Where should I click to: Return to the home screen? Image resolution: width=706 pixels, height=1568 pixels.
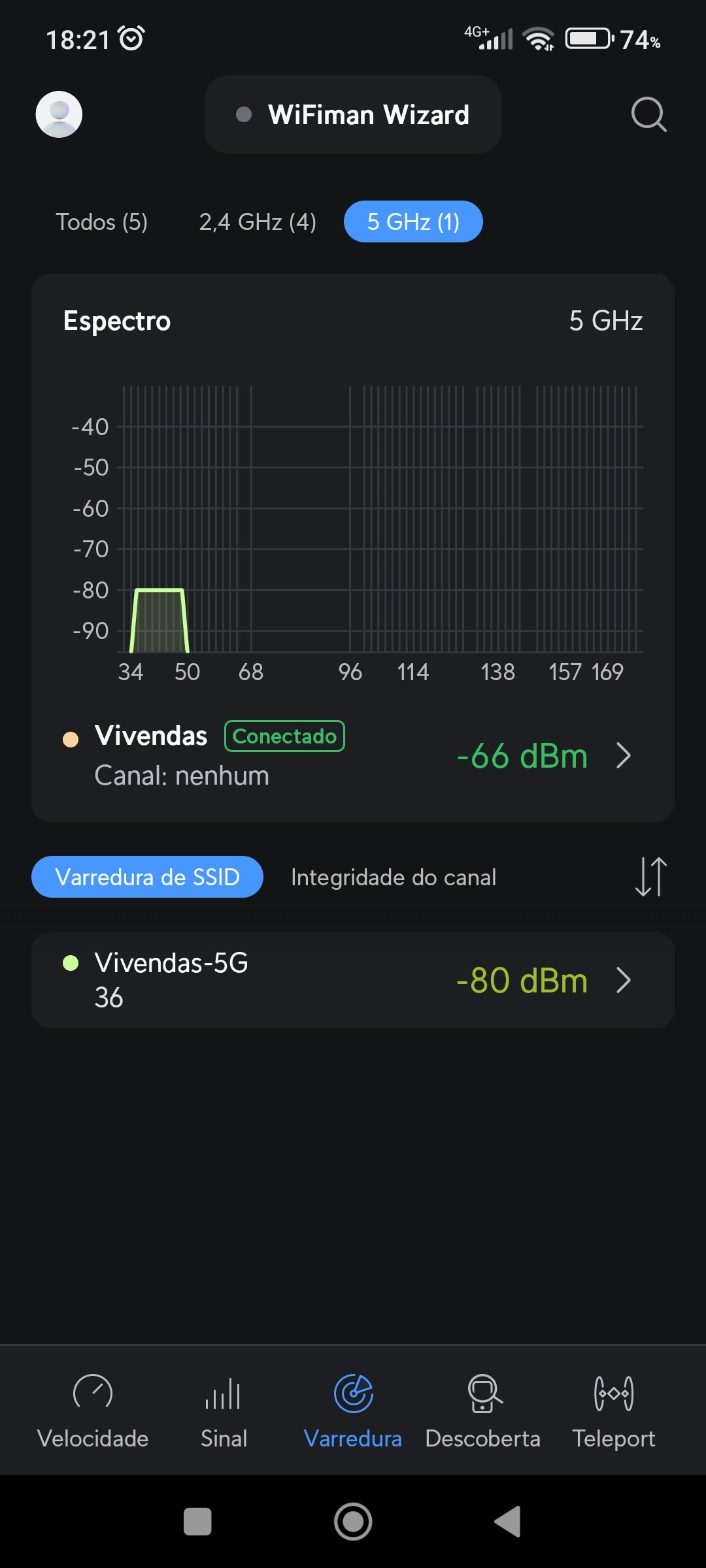tap(353, 1522)
